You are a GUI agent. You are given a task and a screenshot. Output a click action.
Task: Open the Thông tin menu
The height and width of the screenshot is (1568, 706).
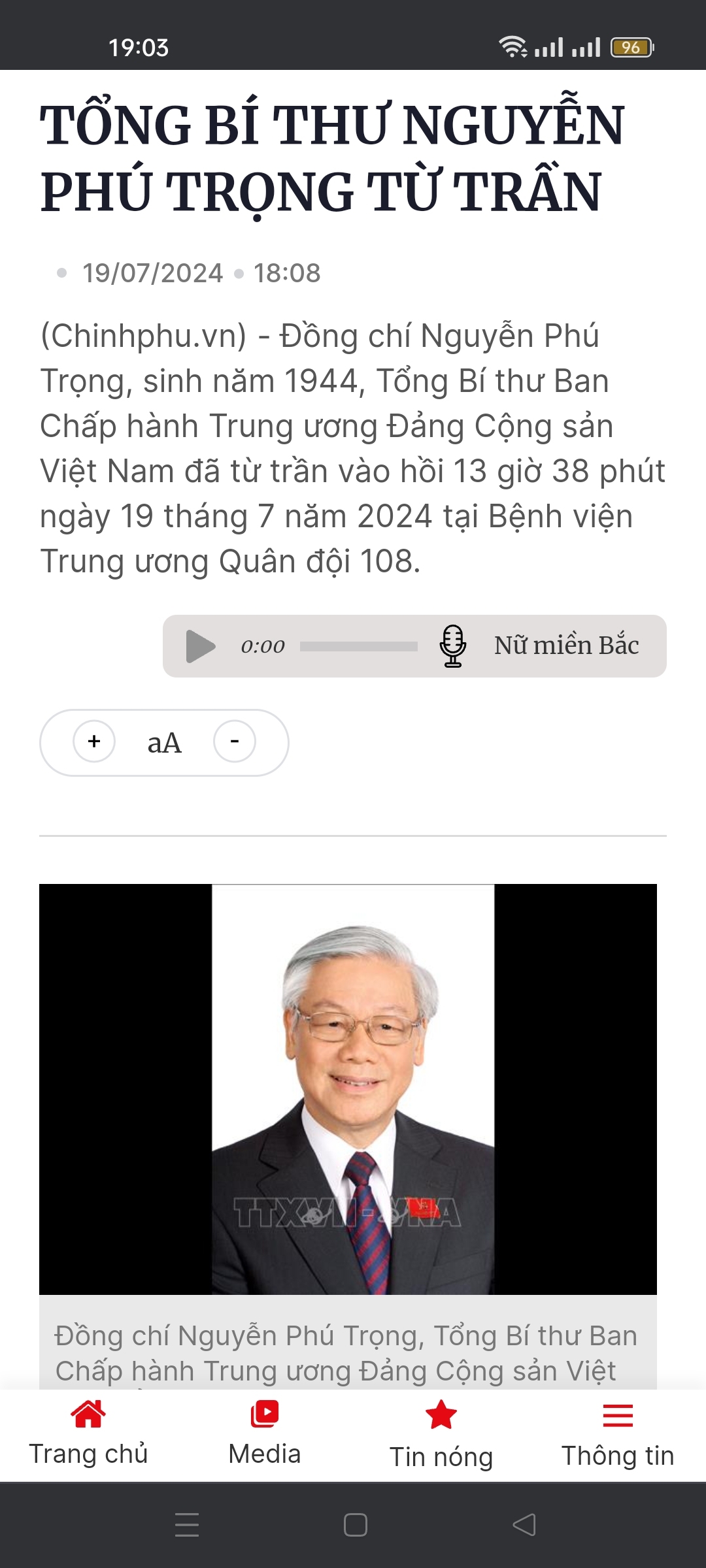[618, 1434]
